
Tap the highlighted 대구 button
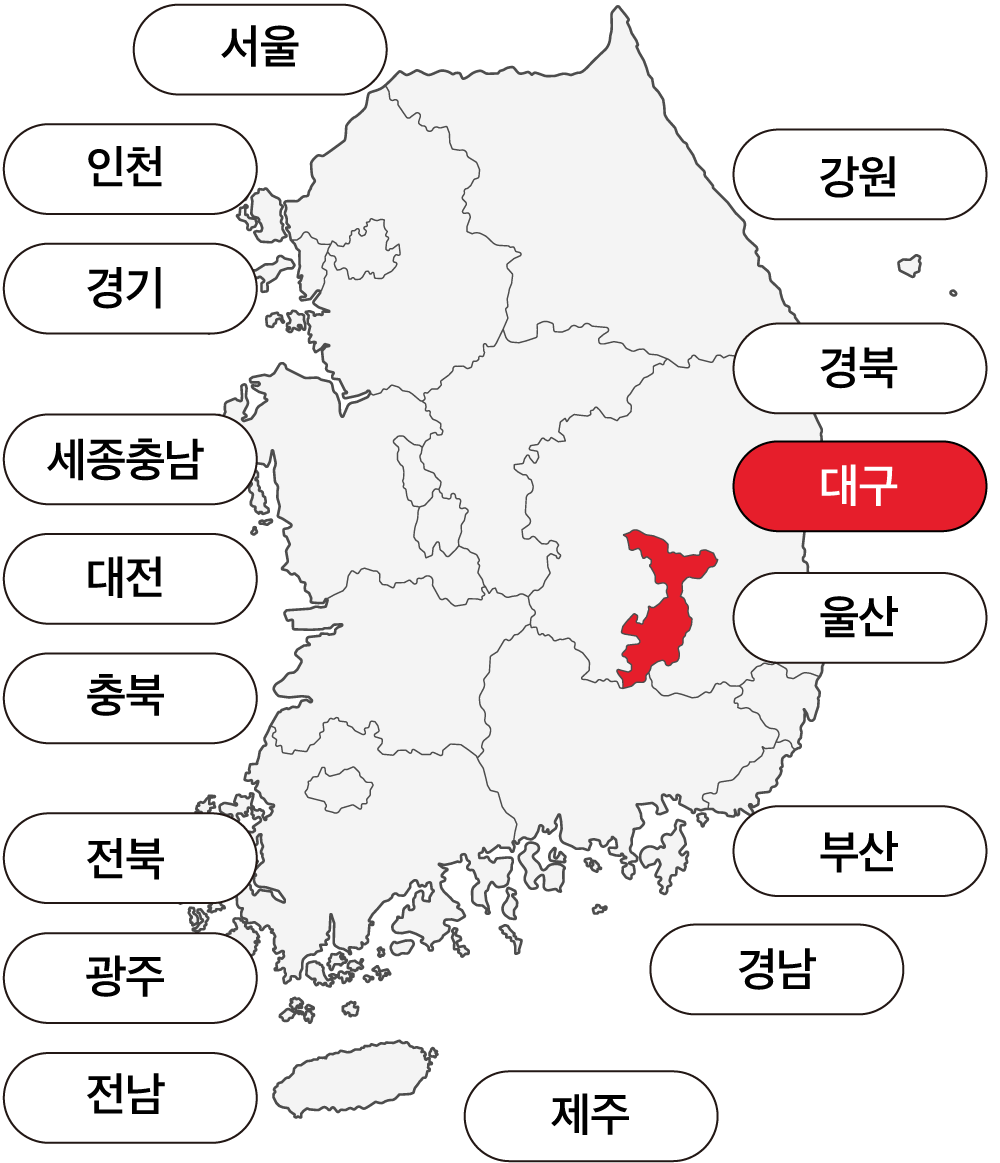pyautogui.click(x=860, y=486)
